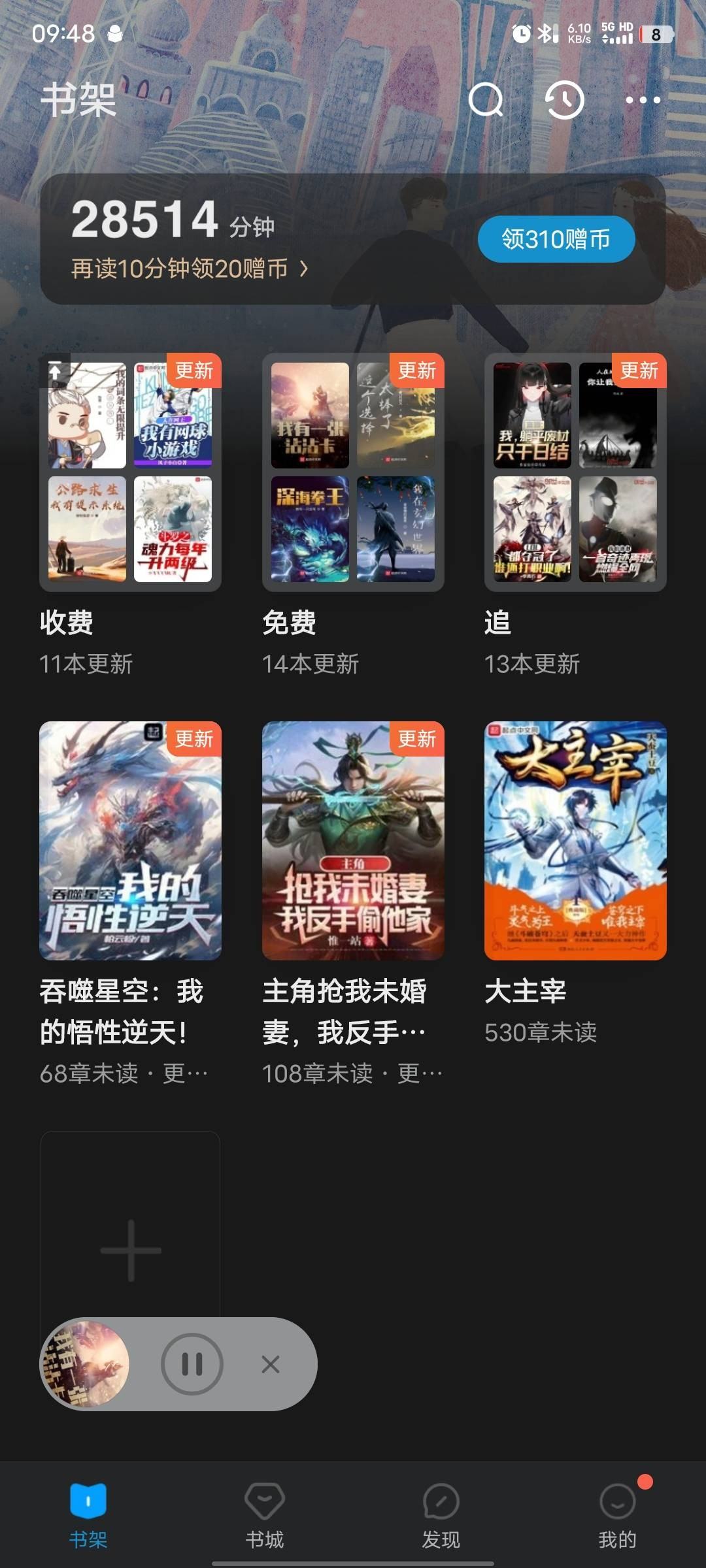
Task: Open 再读10分钟领20赠币 link
Action: coord(190,269)
